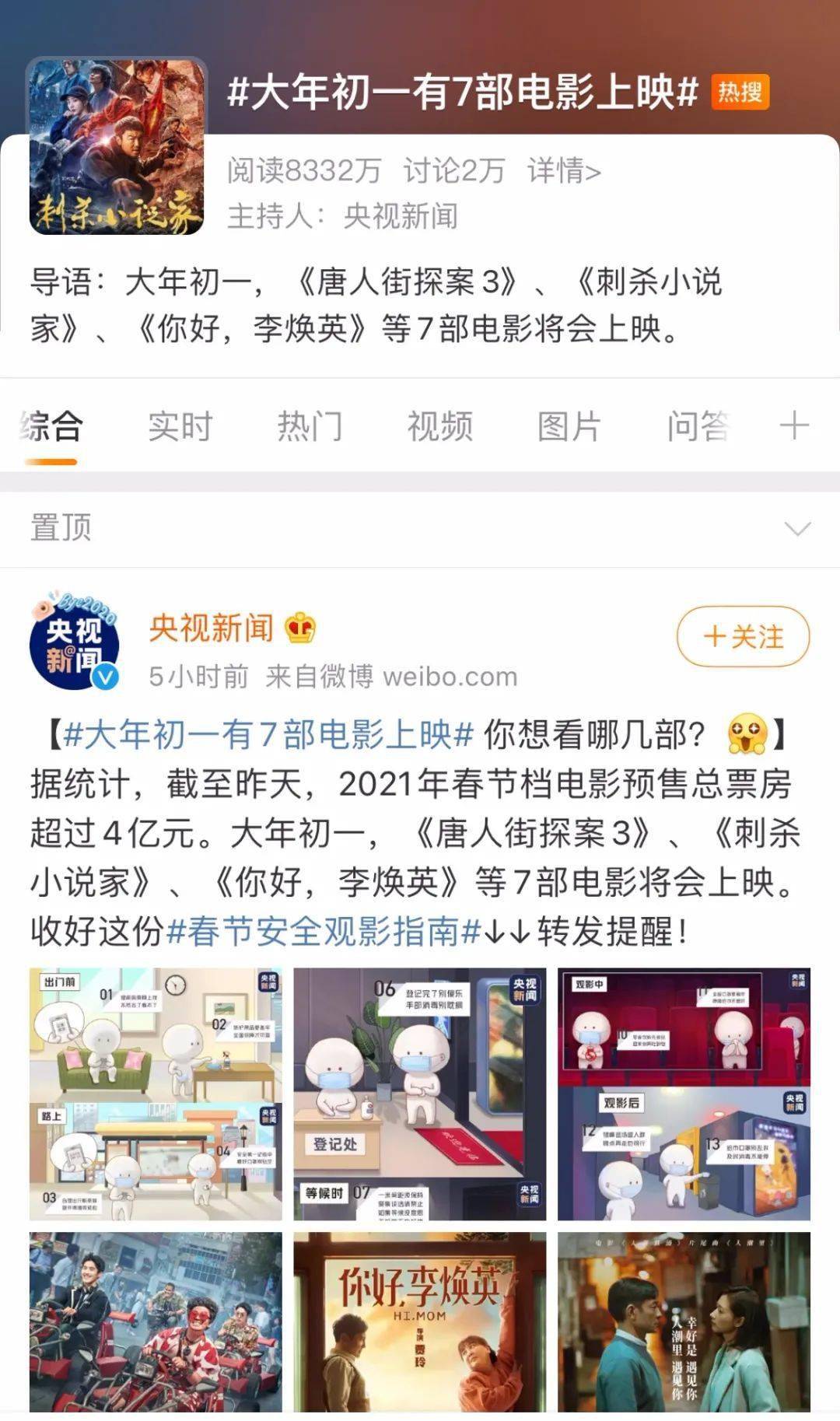The image size is (840, 1421).
Task: Switch to the 图片 tab
Action: pos(569,426)
